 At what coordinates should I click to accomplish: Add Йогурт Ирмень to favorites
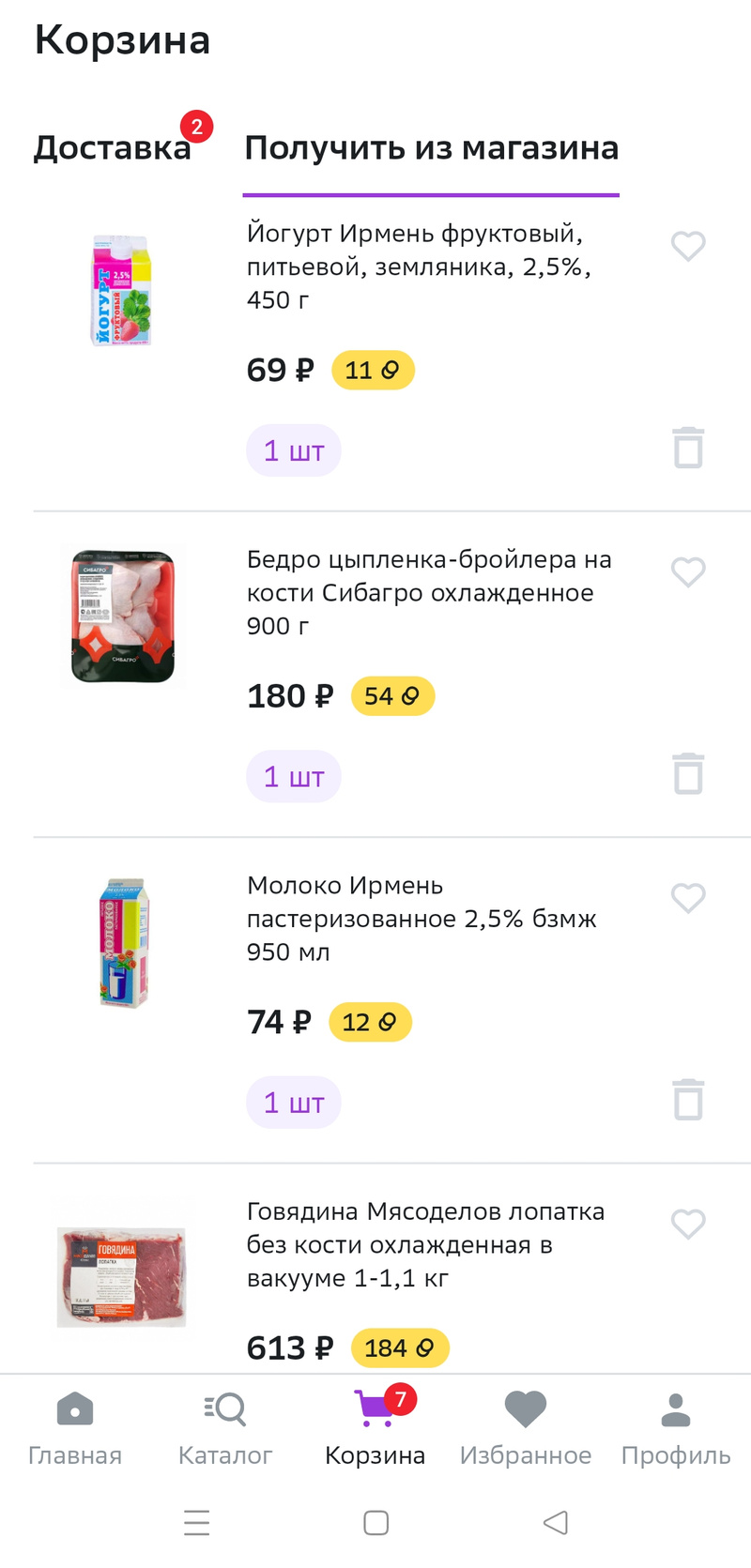point(688,246)
